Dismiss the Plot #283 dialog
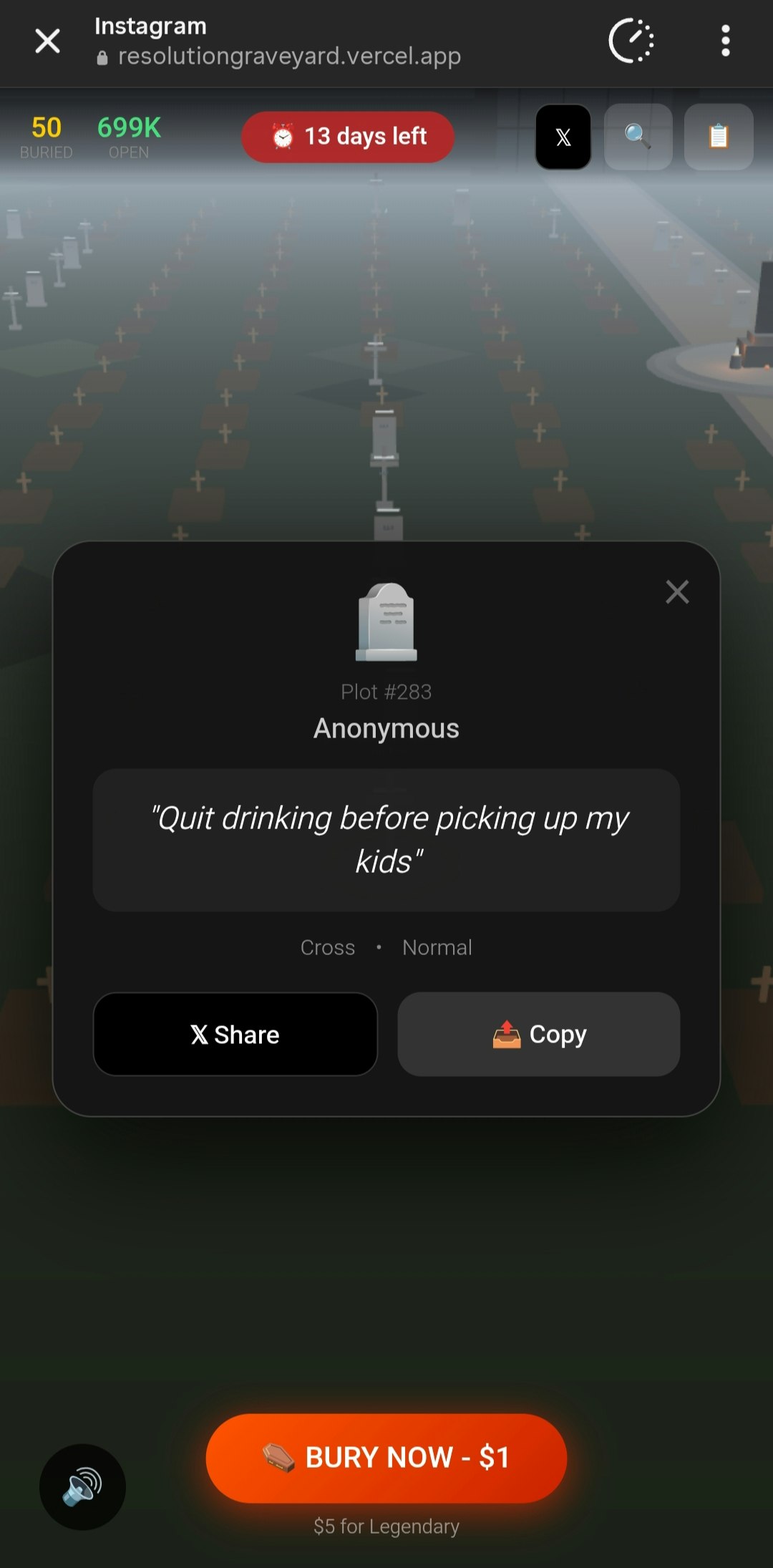The image size is (773, 1568). point(676,592)
